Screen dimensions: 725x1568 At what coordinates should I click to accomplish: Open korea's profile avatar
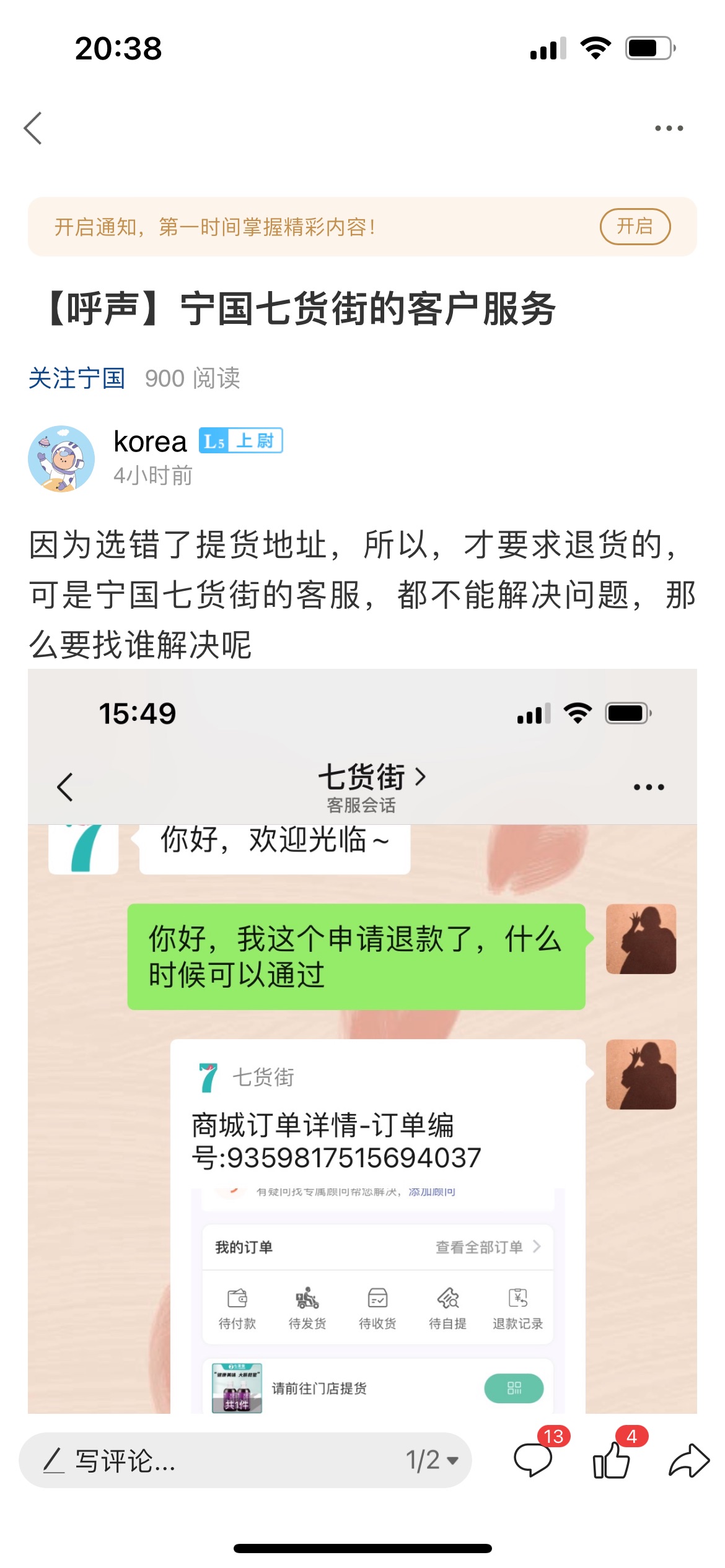tap(61, 459)
